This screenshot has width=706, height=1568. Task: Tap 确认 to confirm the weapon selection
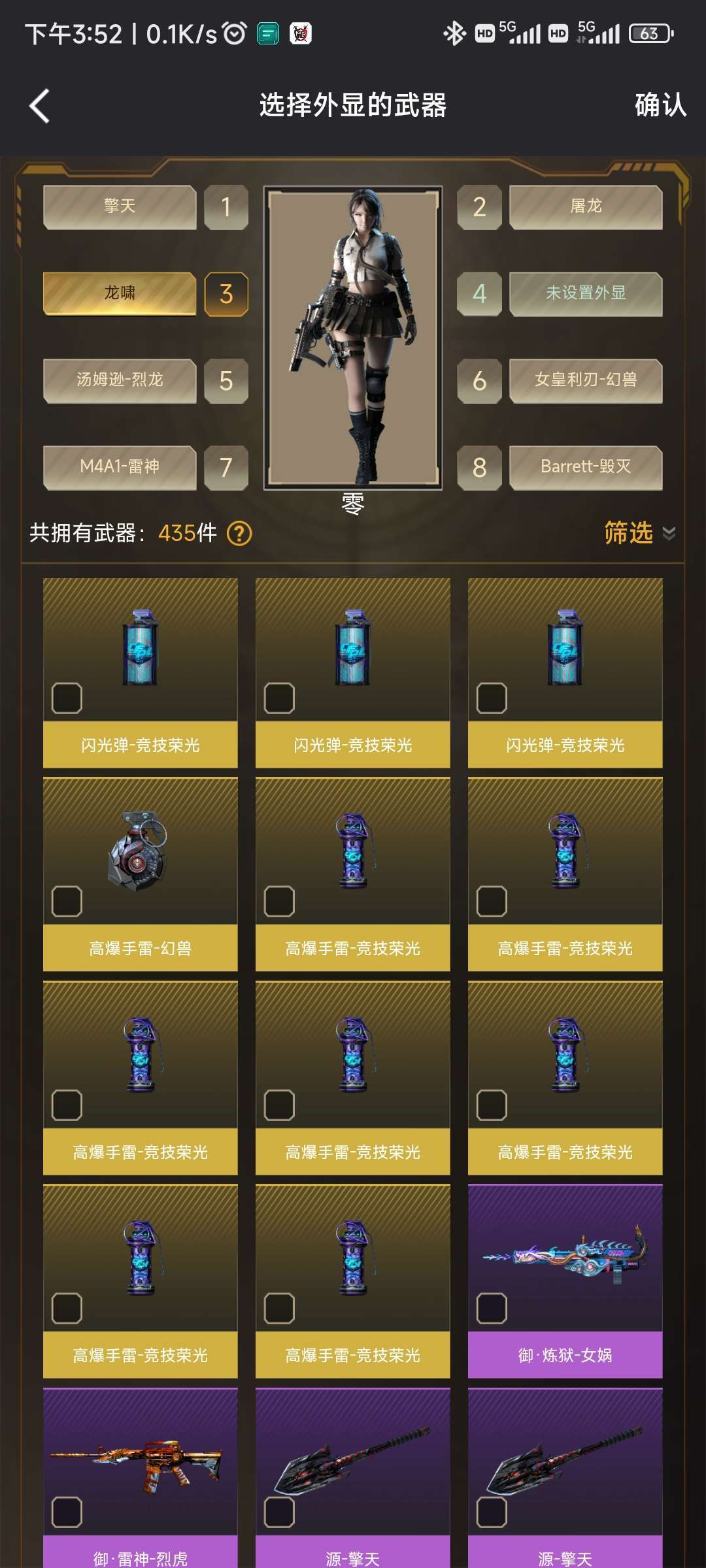(660, 105)
